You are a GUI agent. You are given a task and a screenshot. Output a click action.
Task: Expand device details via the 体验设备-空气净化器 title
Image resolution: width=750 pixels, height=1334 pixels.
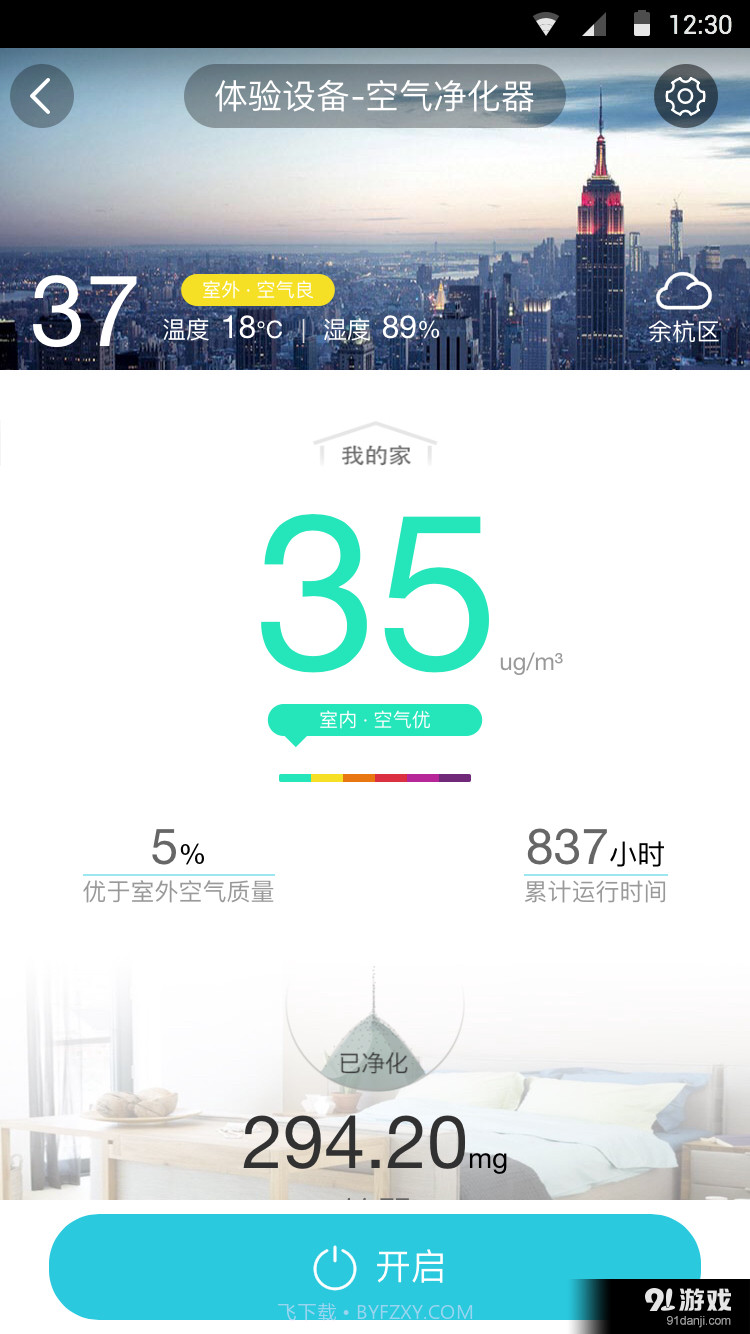pos(374,95)
